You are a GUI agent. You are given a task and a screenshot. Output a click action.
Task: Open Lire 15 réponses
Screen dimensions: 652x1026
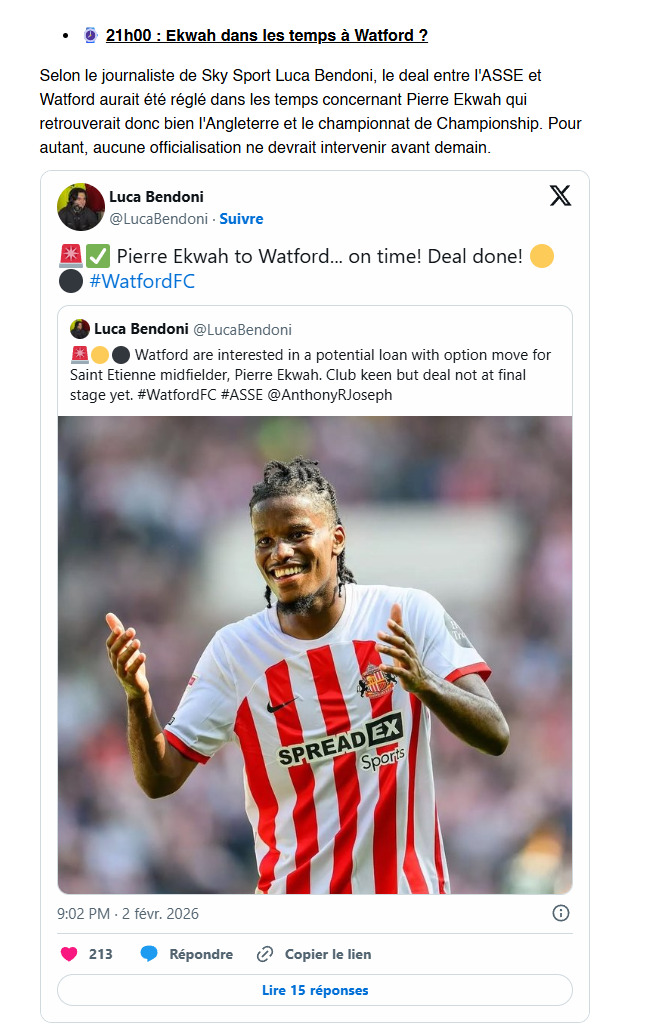[314, 990]
